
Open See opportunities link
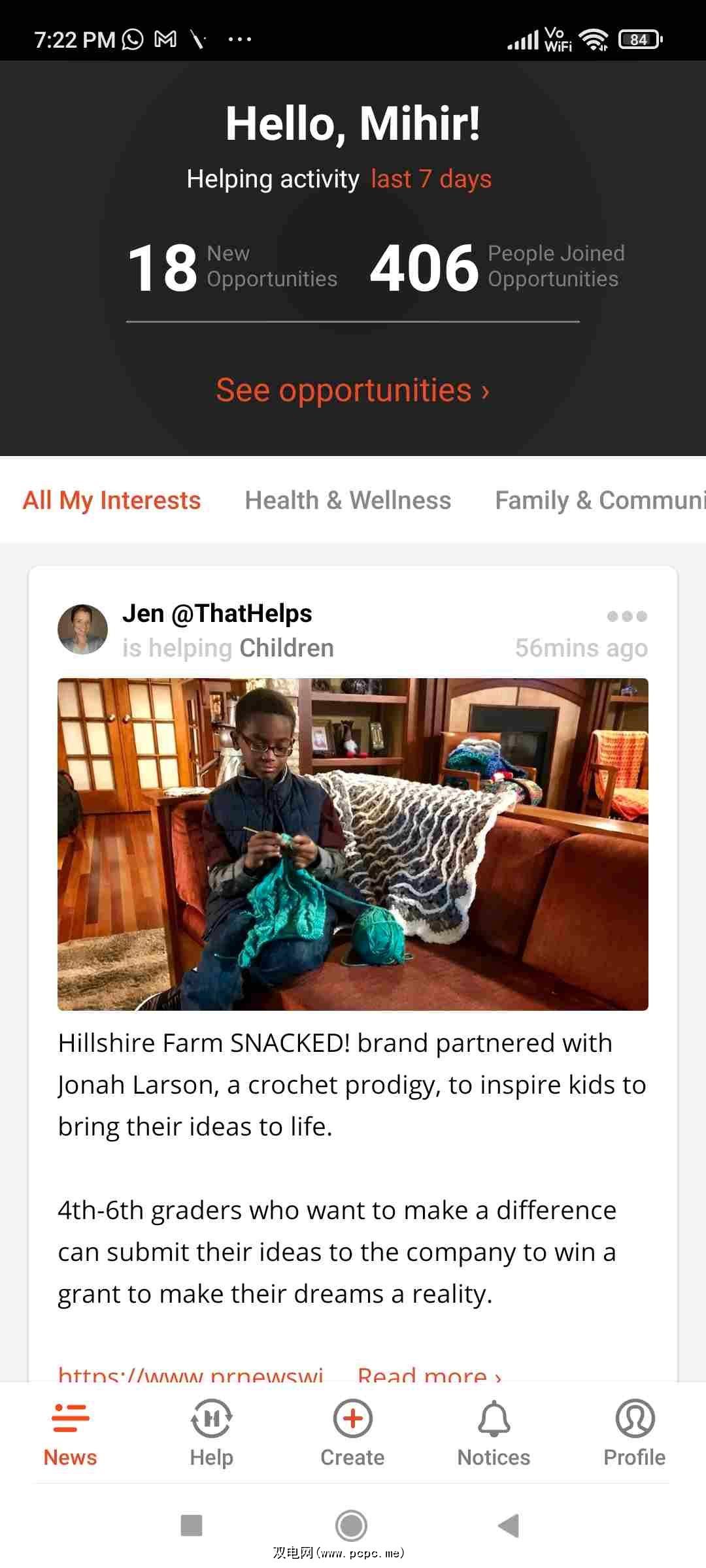[352, 391]
